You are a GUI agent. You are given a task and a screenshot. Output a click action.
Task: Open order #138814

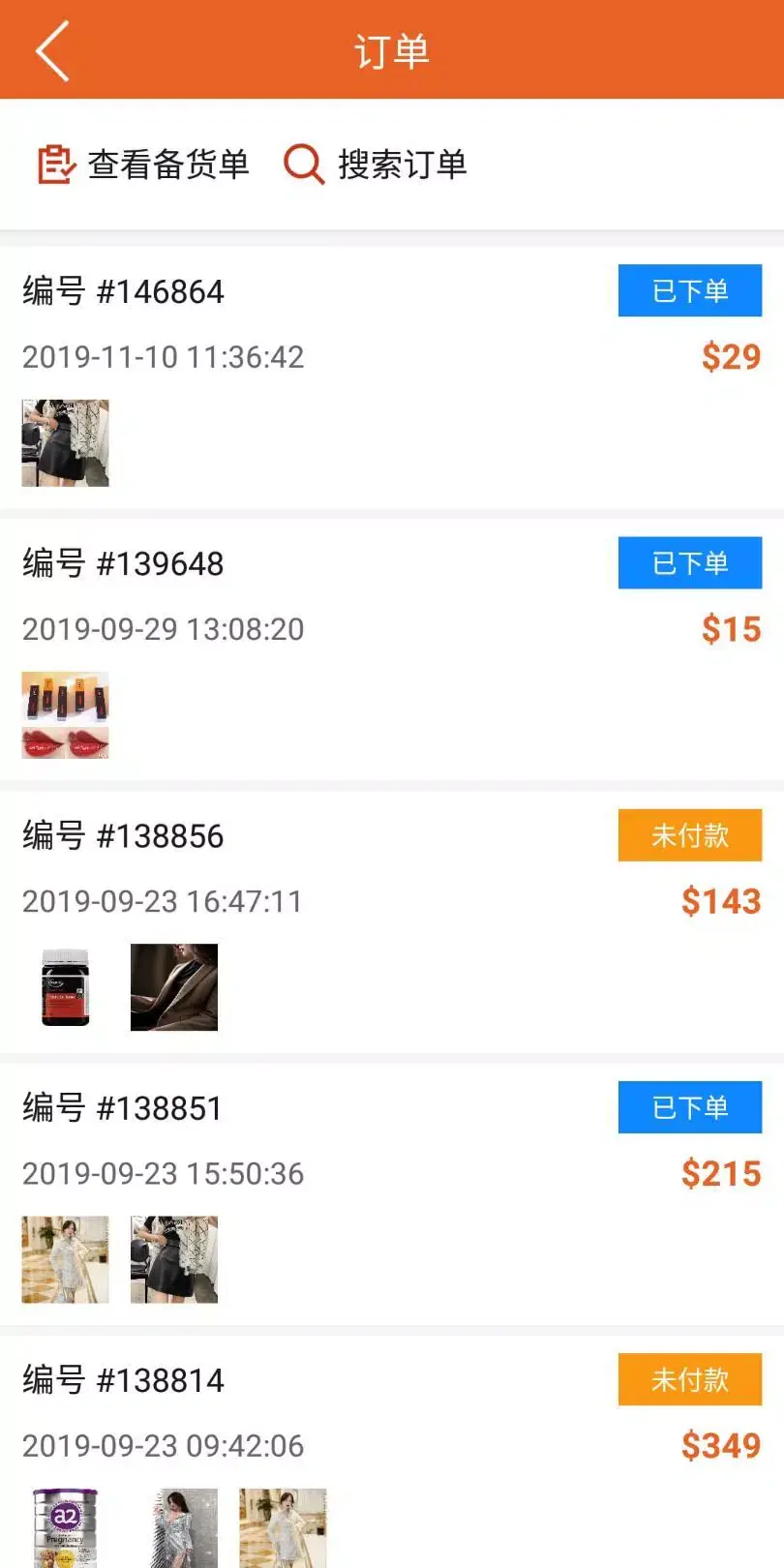124,1380
